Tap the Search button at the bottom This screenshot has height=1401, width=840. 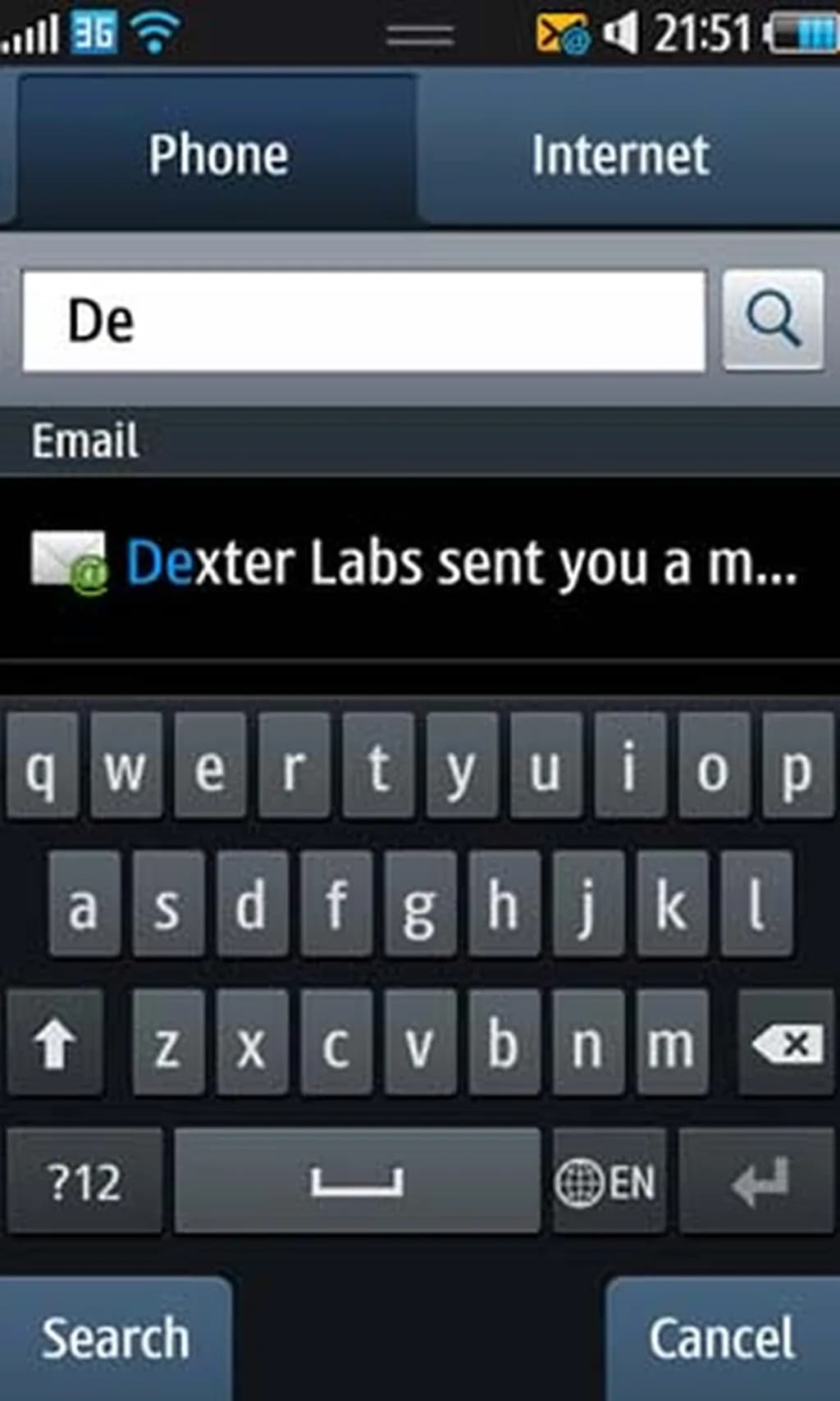click(x=115, y=1339)
